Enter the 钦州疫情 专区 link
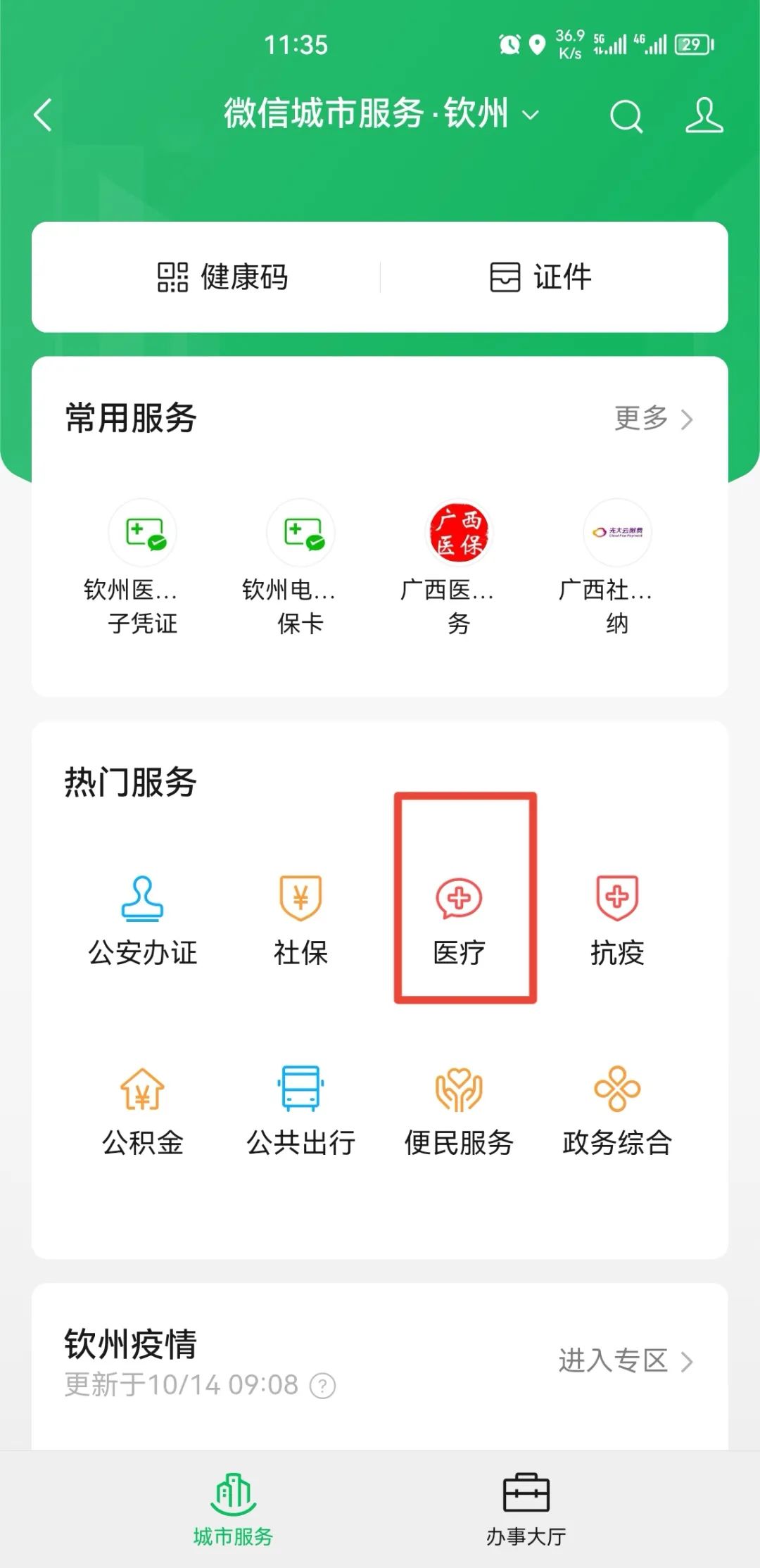 coord(626,1360)
